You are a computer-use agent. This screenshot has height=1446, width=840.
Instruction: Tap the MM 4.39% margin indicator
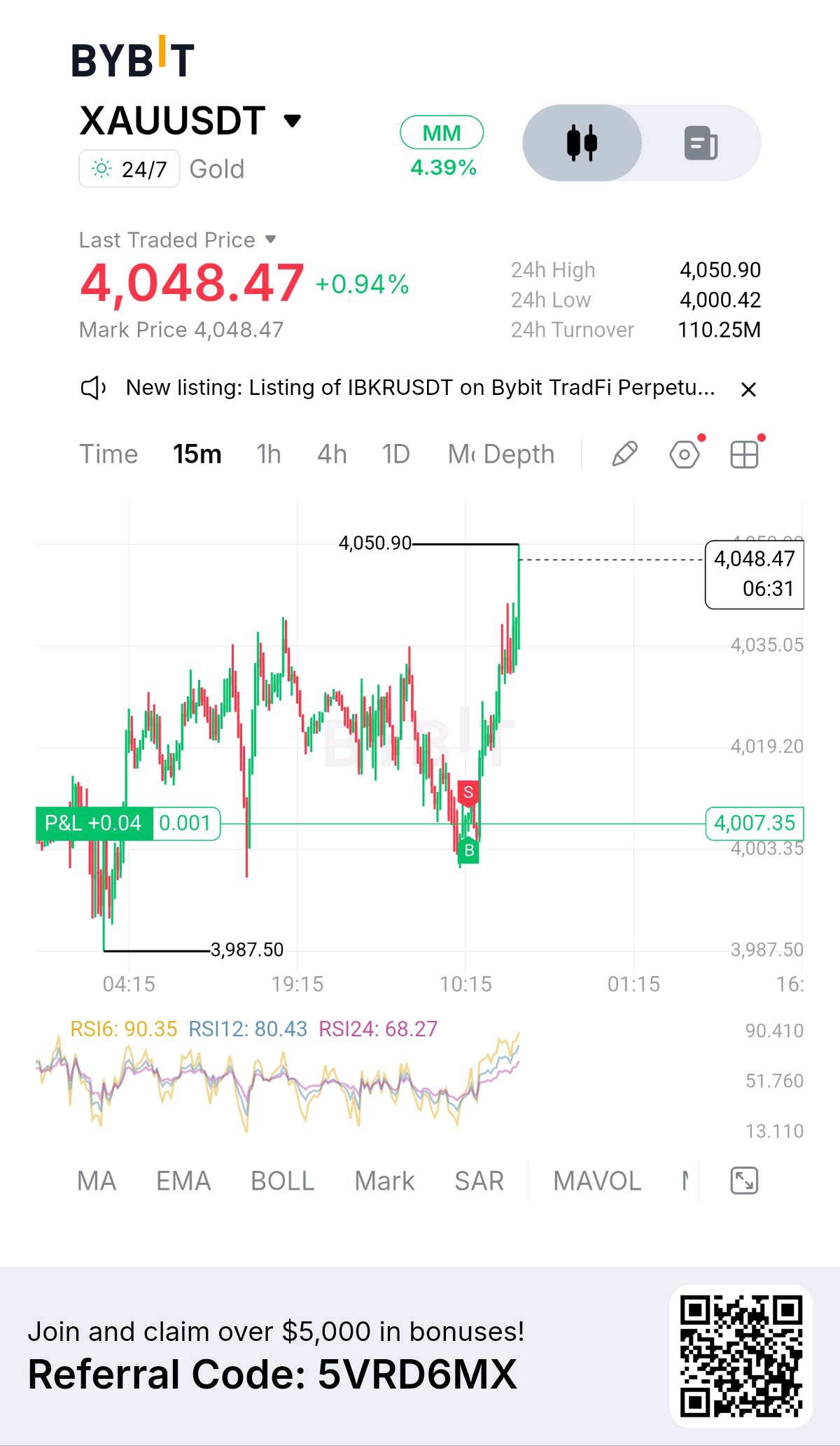pos(442,147)
